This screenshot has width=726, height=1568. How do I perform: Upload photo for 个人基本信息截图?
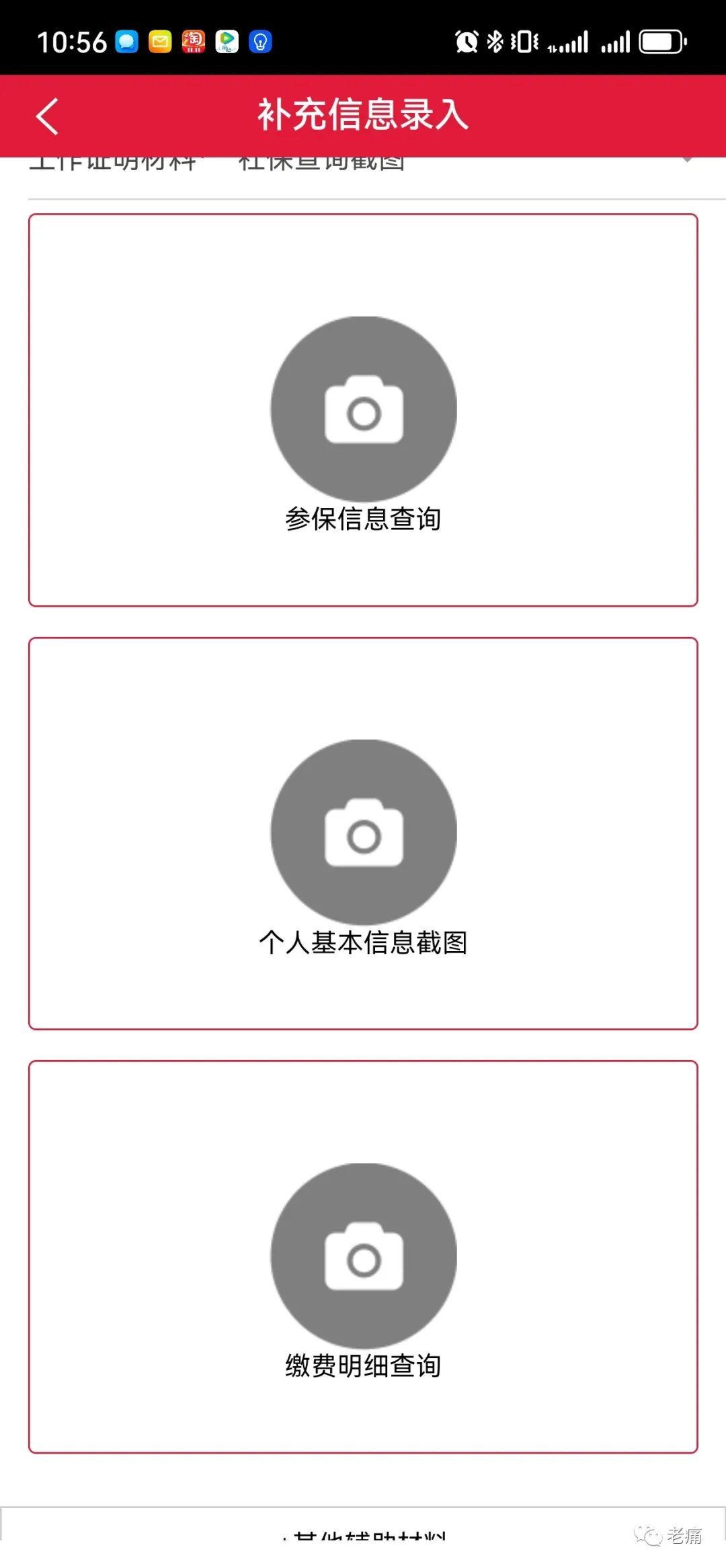tap(364, 833)
